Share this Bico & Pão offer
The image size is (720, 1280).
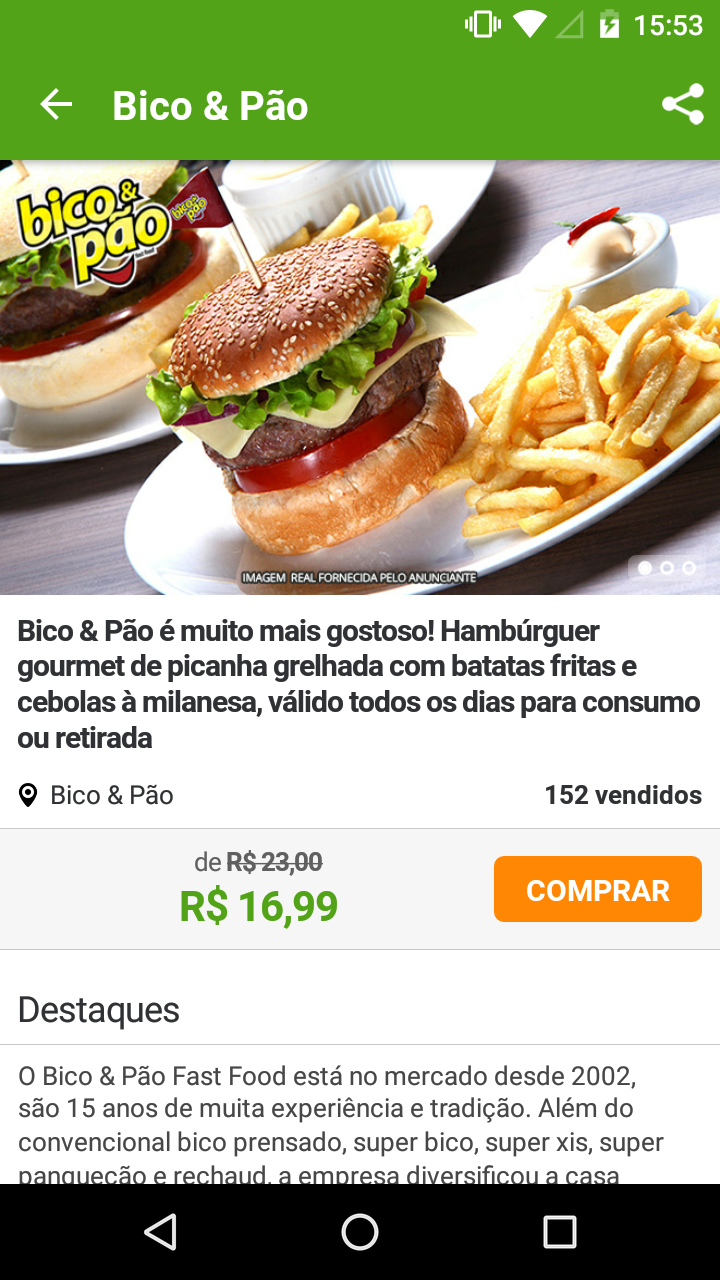click(683, 105)
